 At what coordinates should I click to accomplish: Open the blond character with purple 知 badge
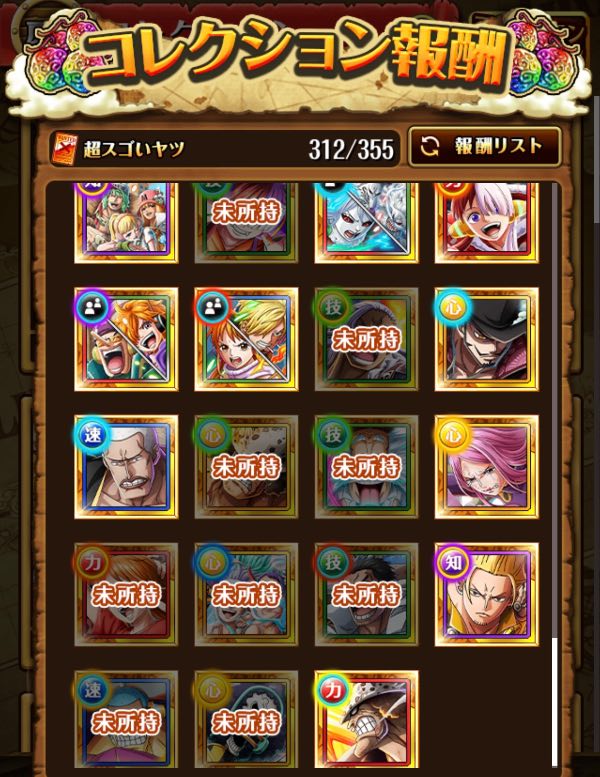[487, 595]
